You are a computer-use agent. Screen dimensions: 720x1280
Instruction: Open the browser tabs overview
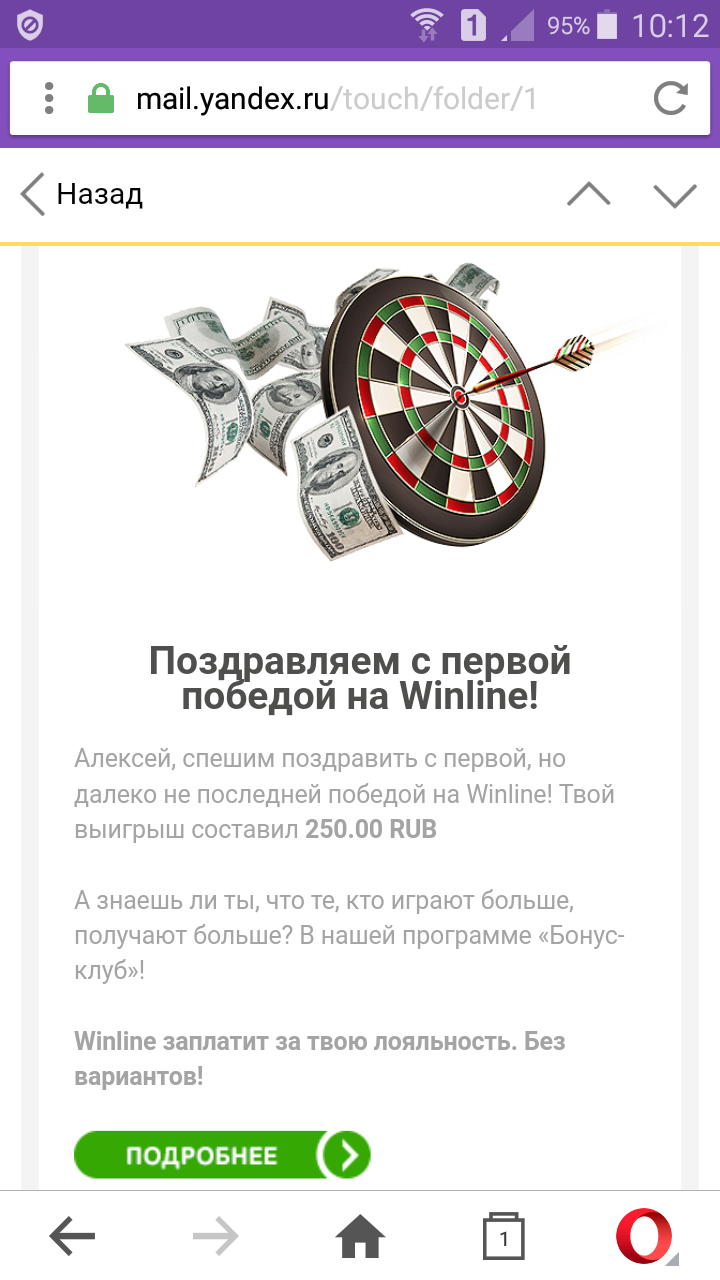pyautogui.click(x=503, y=1236)
